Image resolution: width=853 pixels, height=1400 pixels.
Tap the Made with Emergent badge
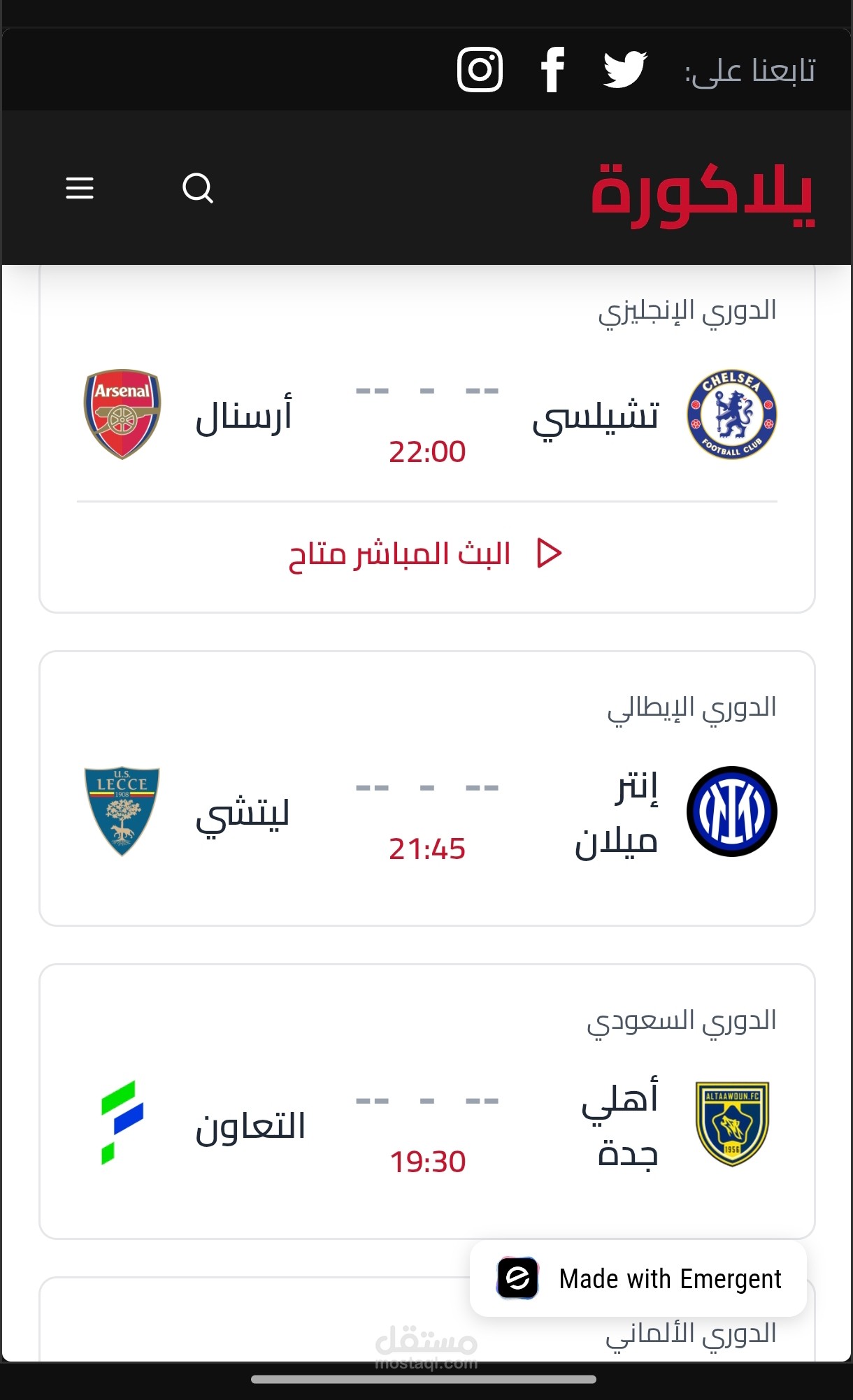tap(638, 1278)
